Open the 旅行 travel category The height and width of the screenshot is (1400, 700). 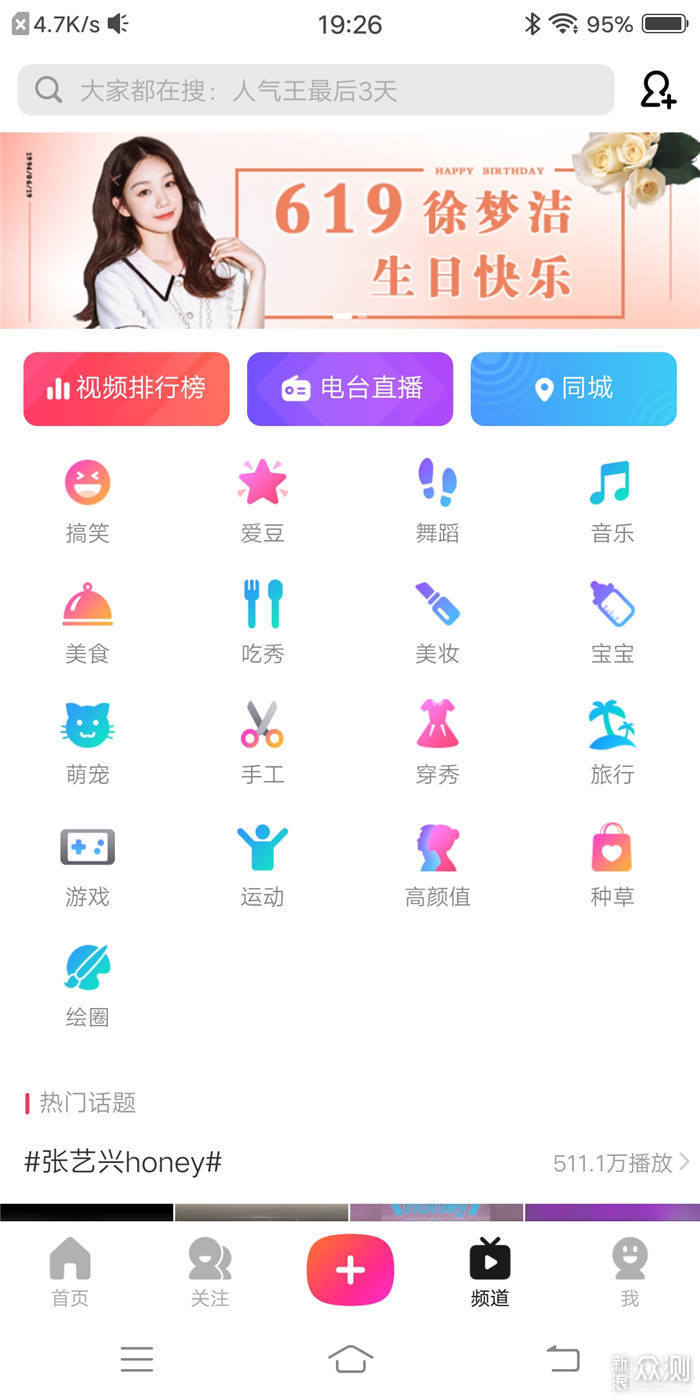click(612, 742)
